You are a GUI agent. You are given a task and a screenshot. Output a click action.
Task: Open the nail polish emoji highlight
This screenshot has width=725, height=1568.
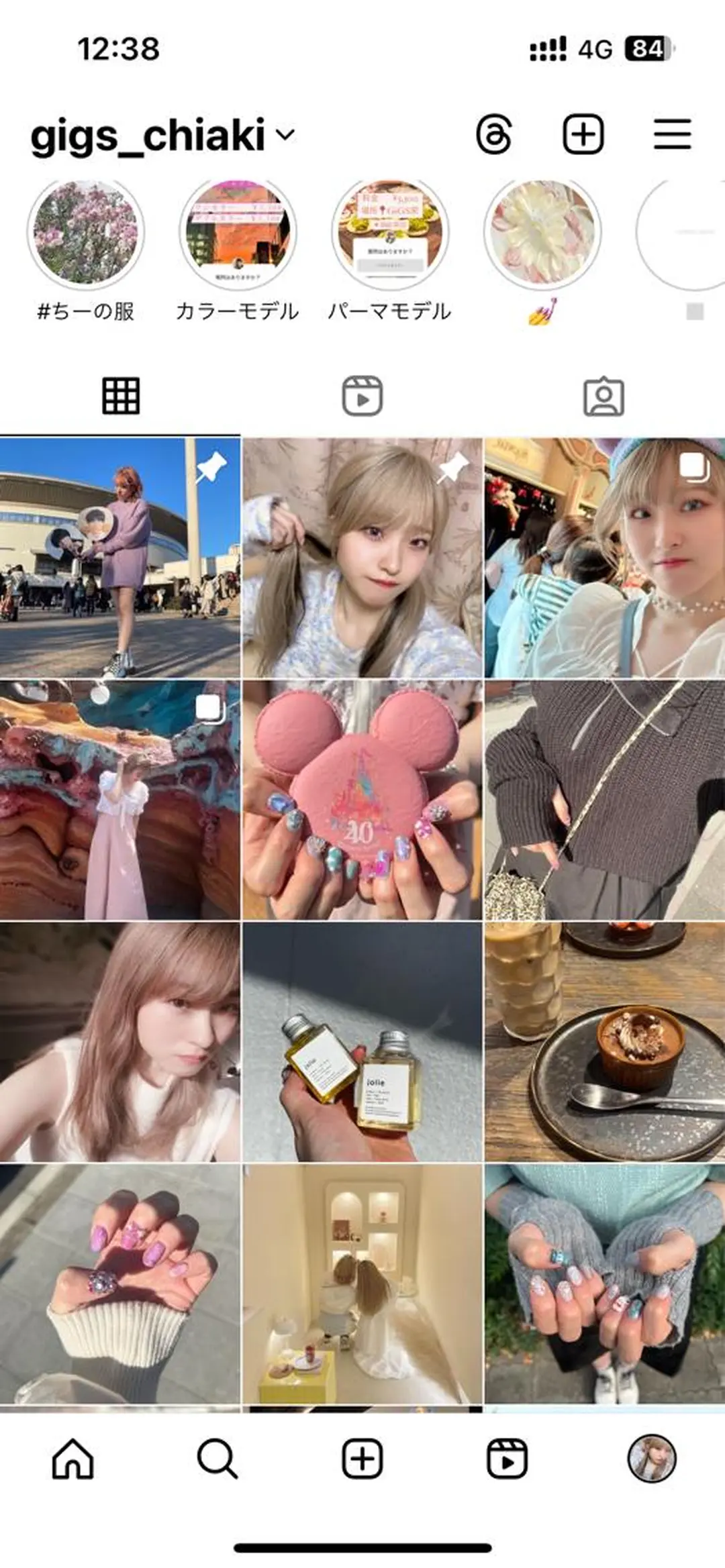(542, 233)
